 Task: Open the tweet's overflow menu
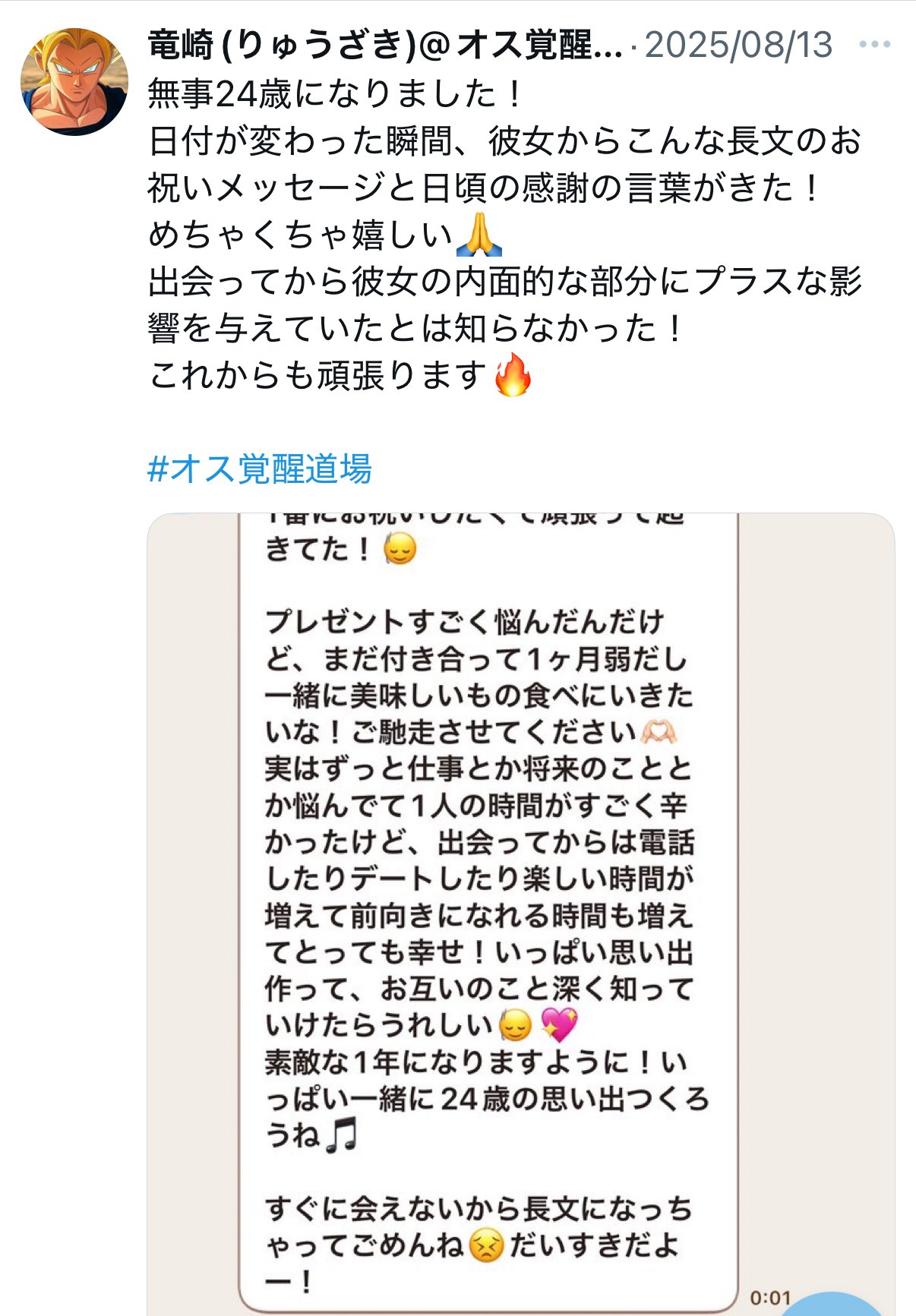(x=874, y=45)
